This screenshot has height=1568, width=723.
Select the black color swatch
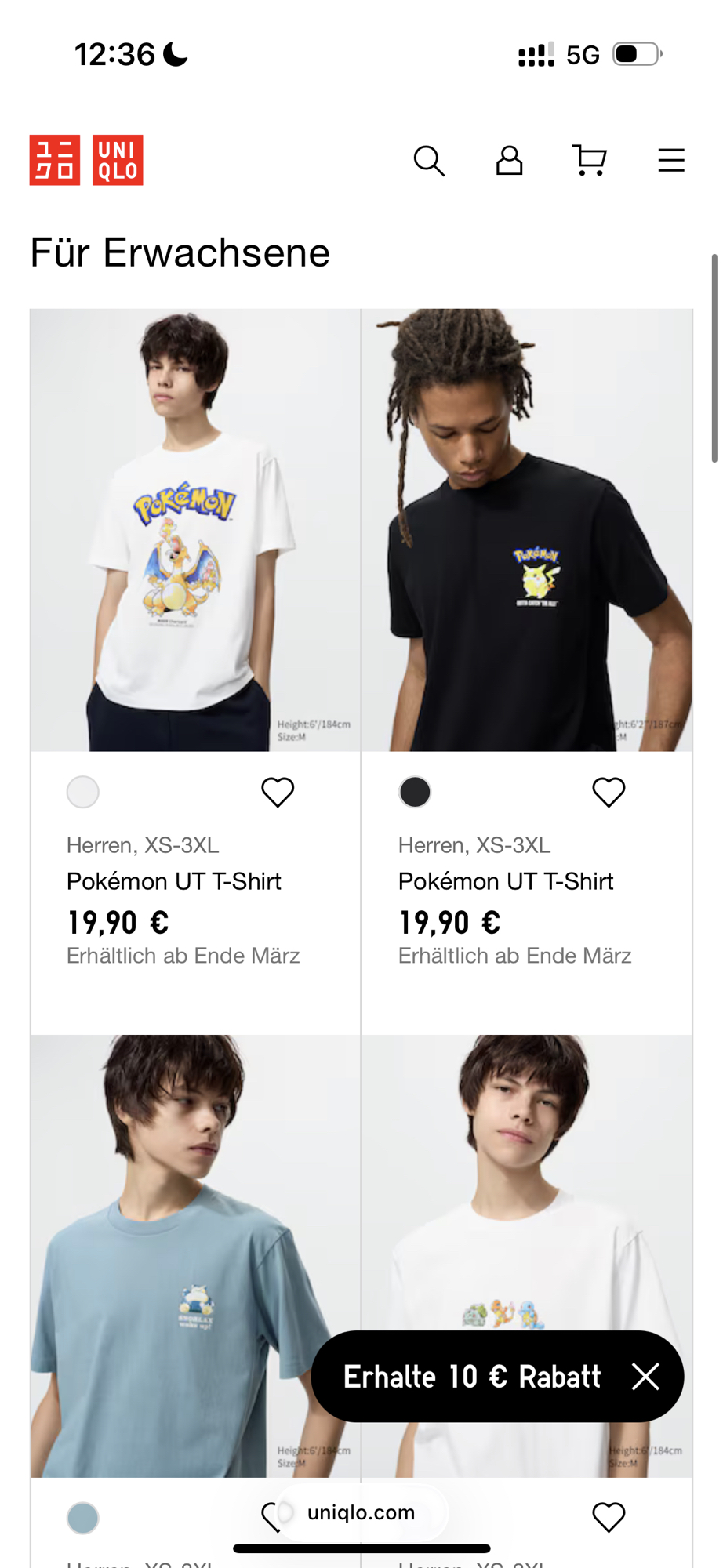coord(415,793)
